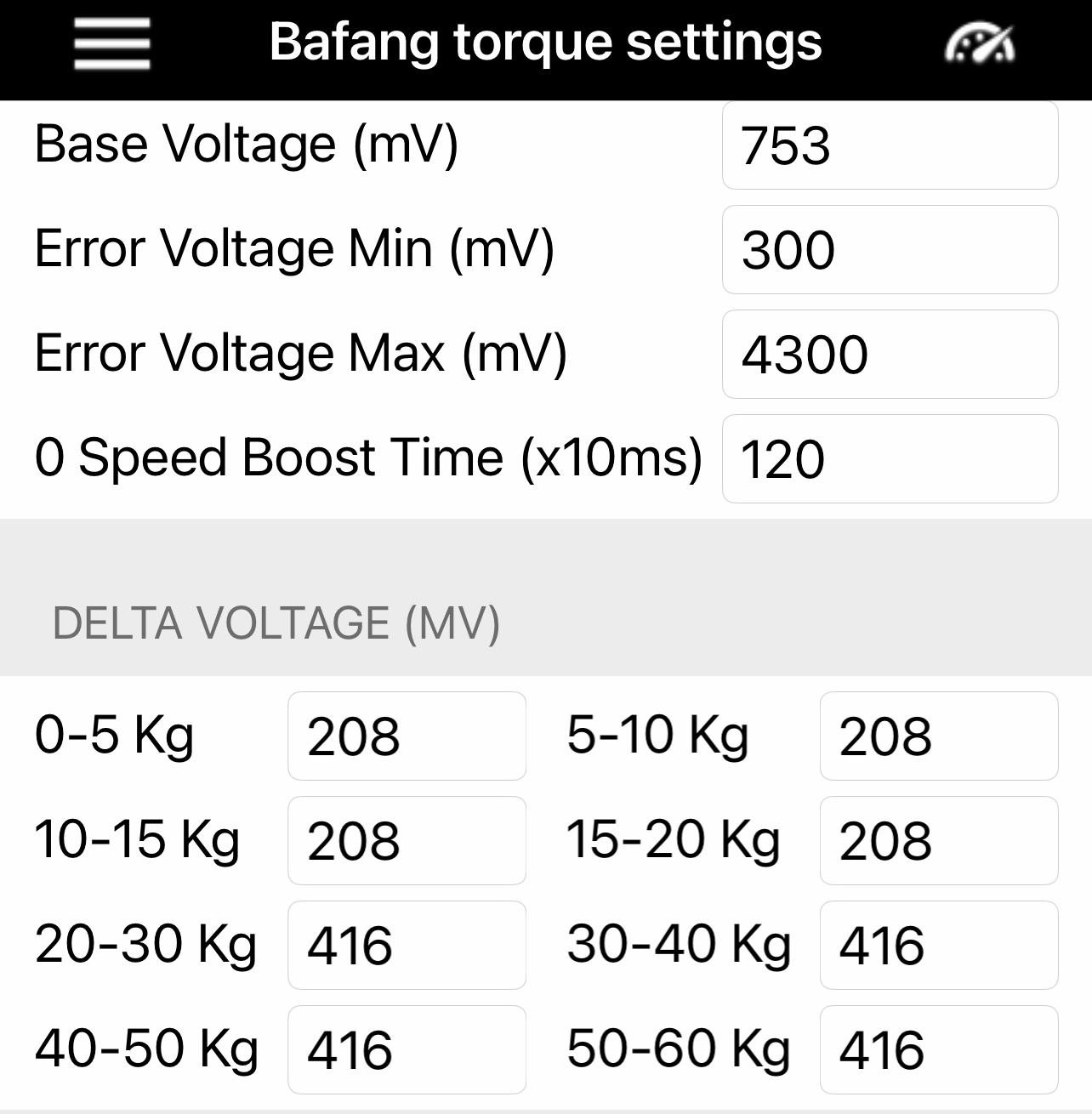The height and width of the screenshot is (1114, 1092).
Task: Tap the 40-50 Kg delta voltage field
Action: point(407,1050)
